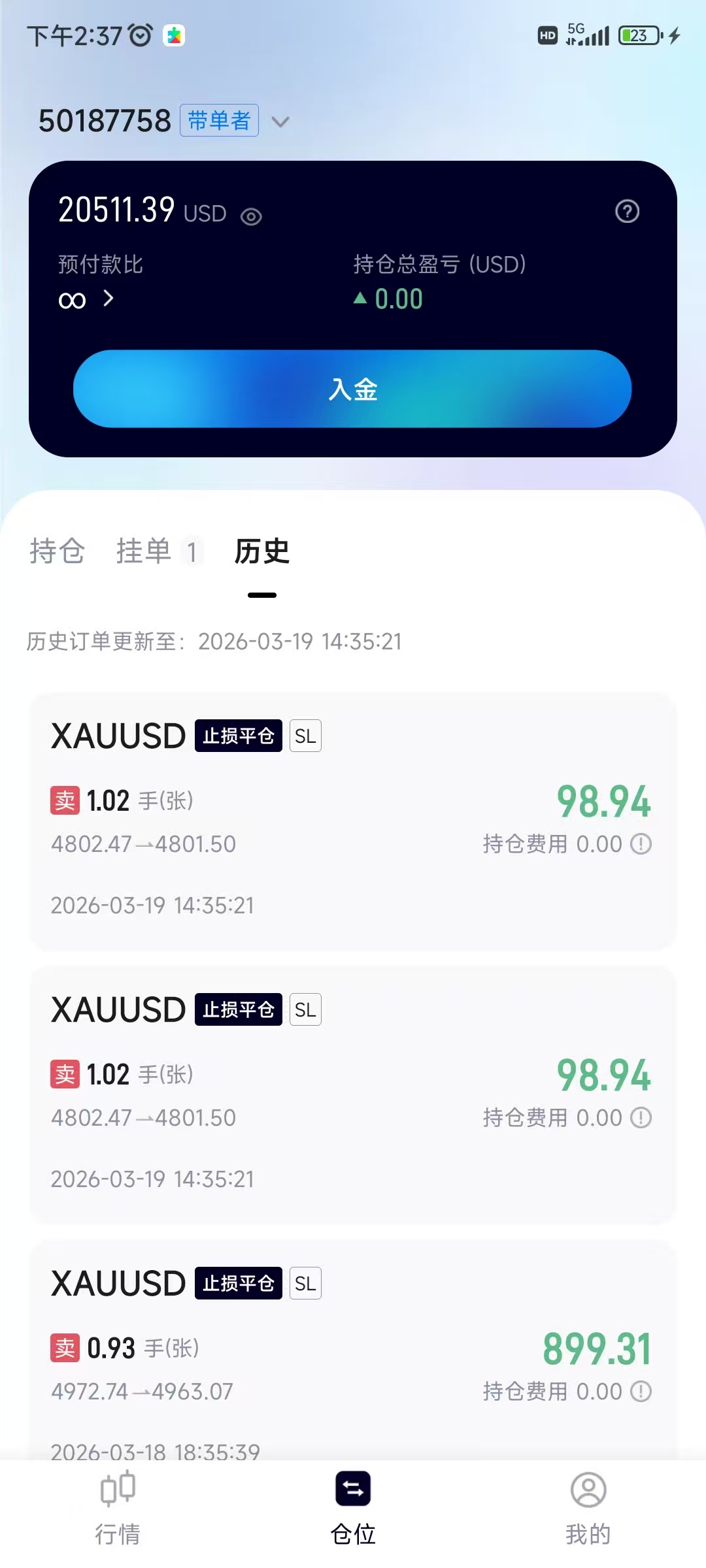Show 持仓费用 info for the 899.31 order
The image size is (706, 1568).
(641, 1392)
